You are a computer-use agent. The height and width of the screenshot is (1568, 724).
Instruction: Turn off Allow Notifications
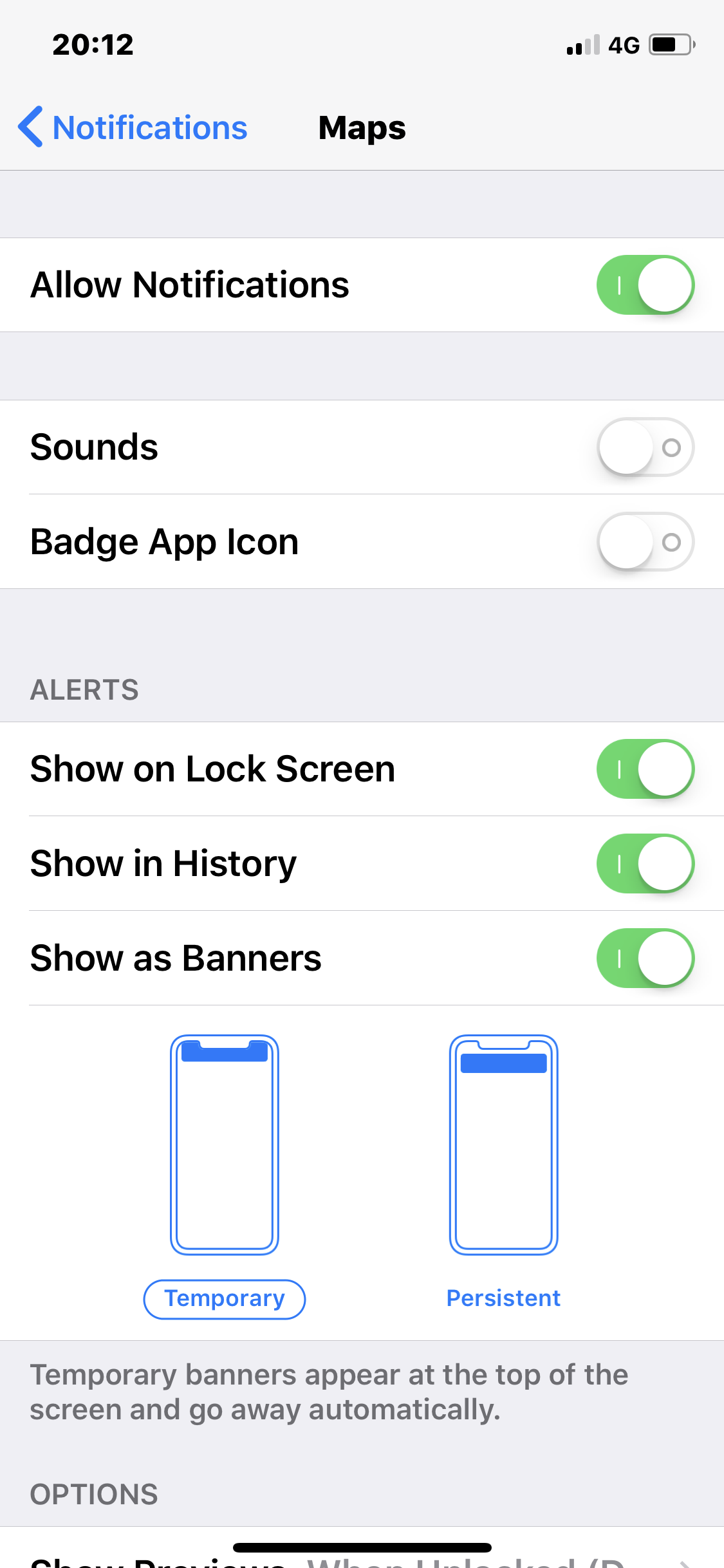[x=645, y=285]
